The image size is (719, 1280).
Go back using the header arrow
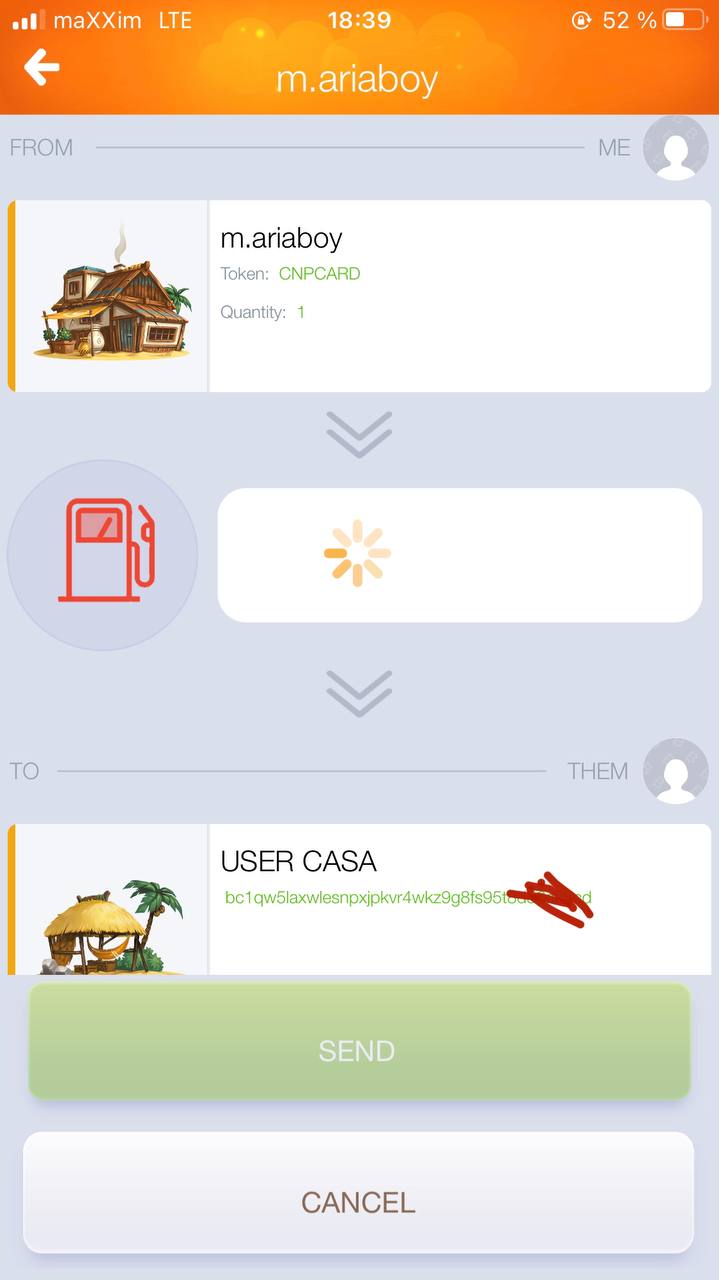(42, 68)
